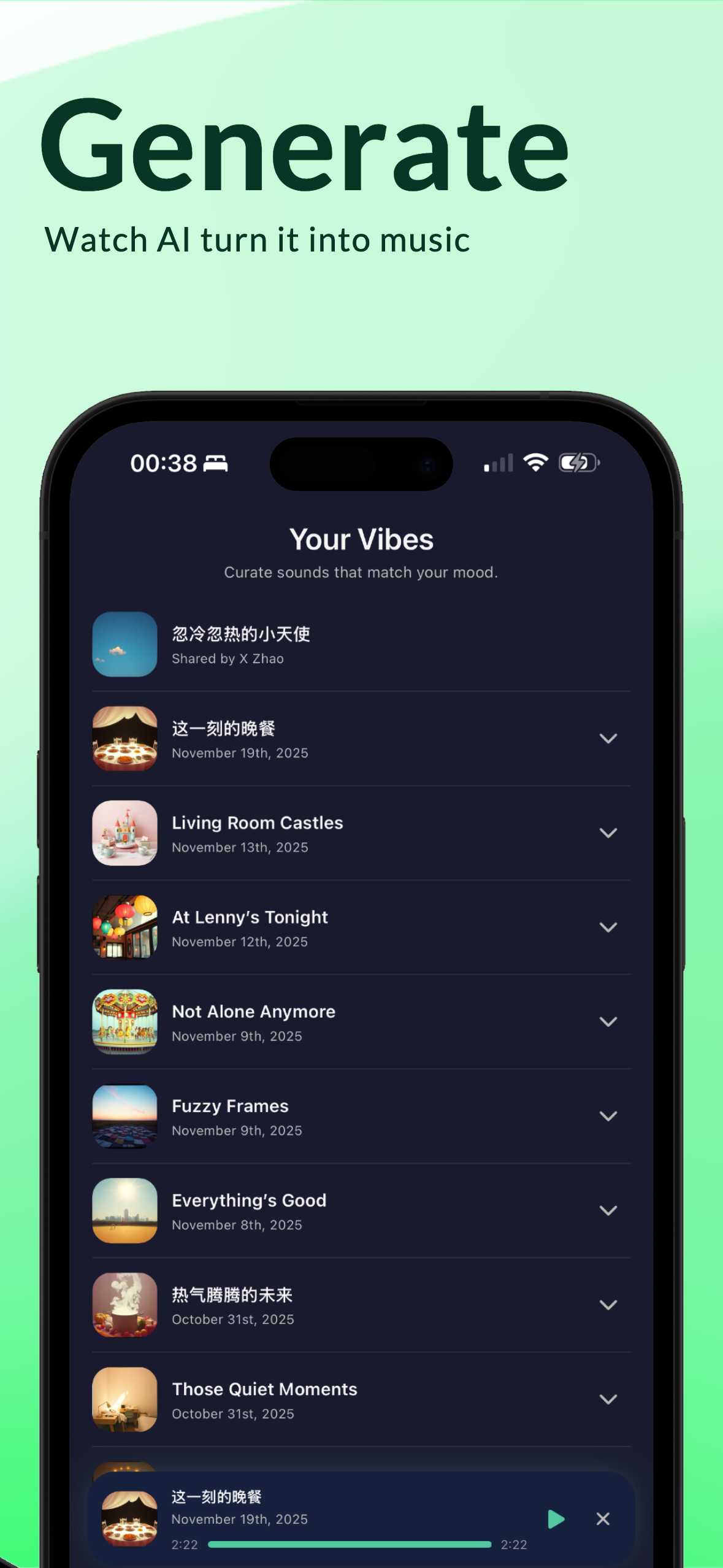Screen dimensions: 723x1568
Task: Click the carousel artwork for Not Alone Anymore
Action: coord(124,1021)
